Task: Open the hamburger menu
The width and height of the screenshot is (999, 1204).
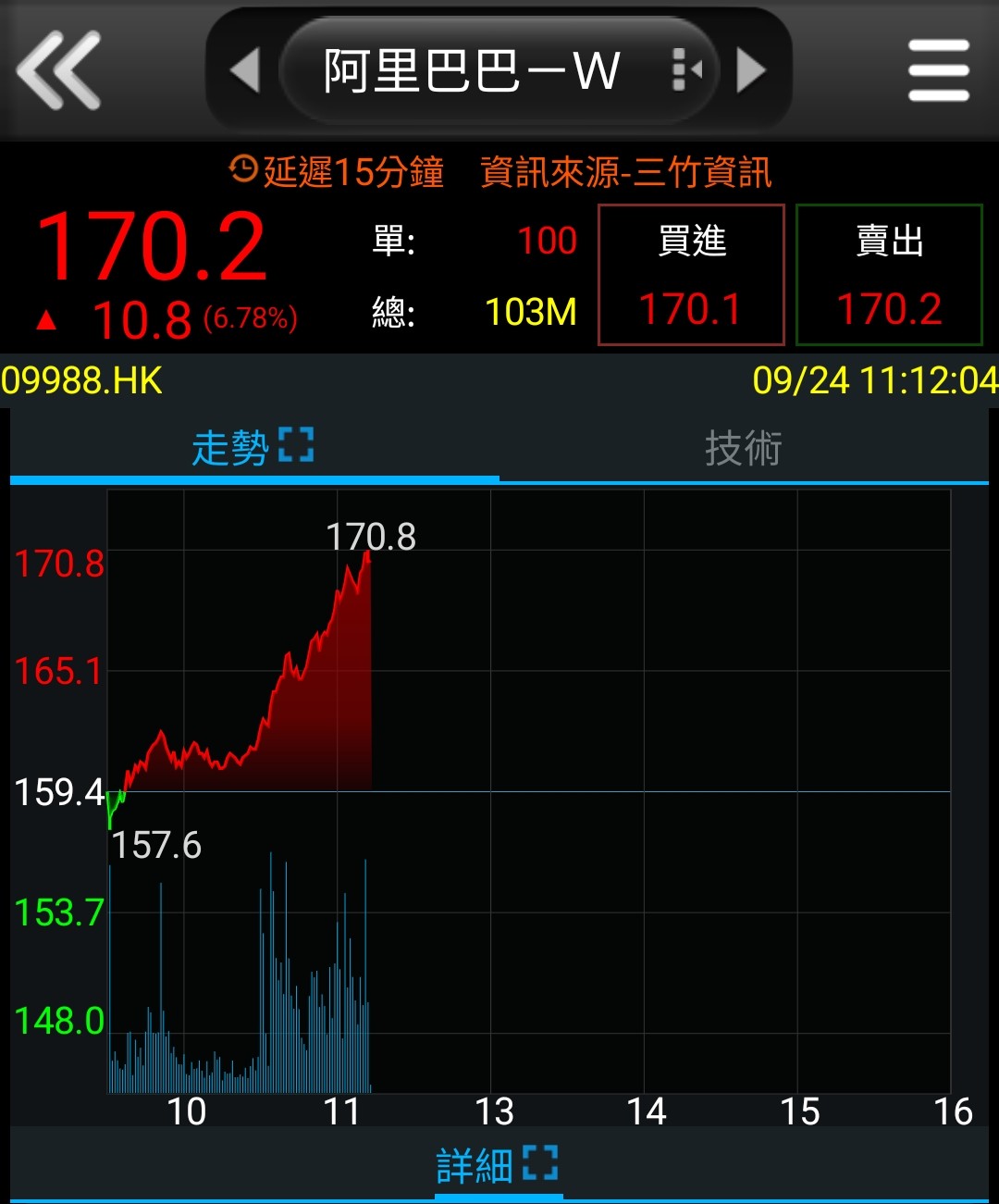Action: tap(938, 70)
